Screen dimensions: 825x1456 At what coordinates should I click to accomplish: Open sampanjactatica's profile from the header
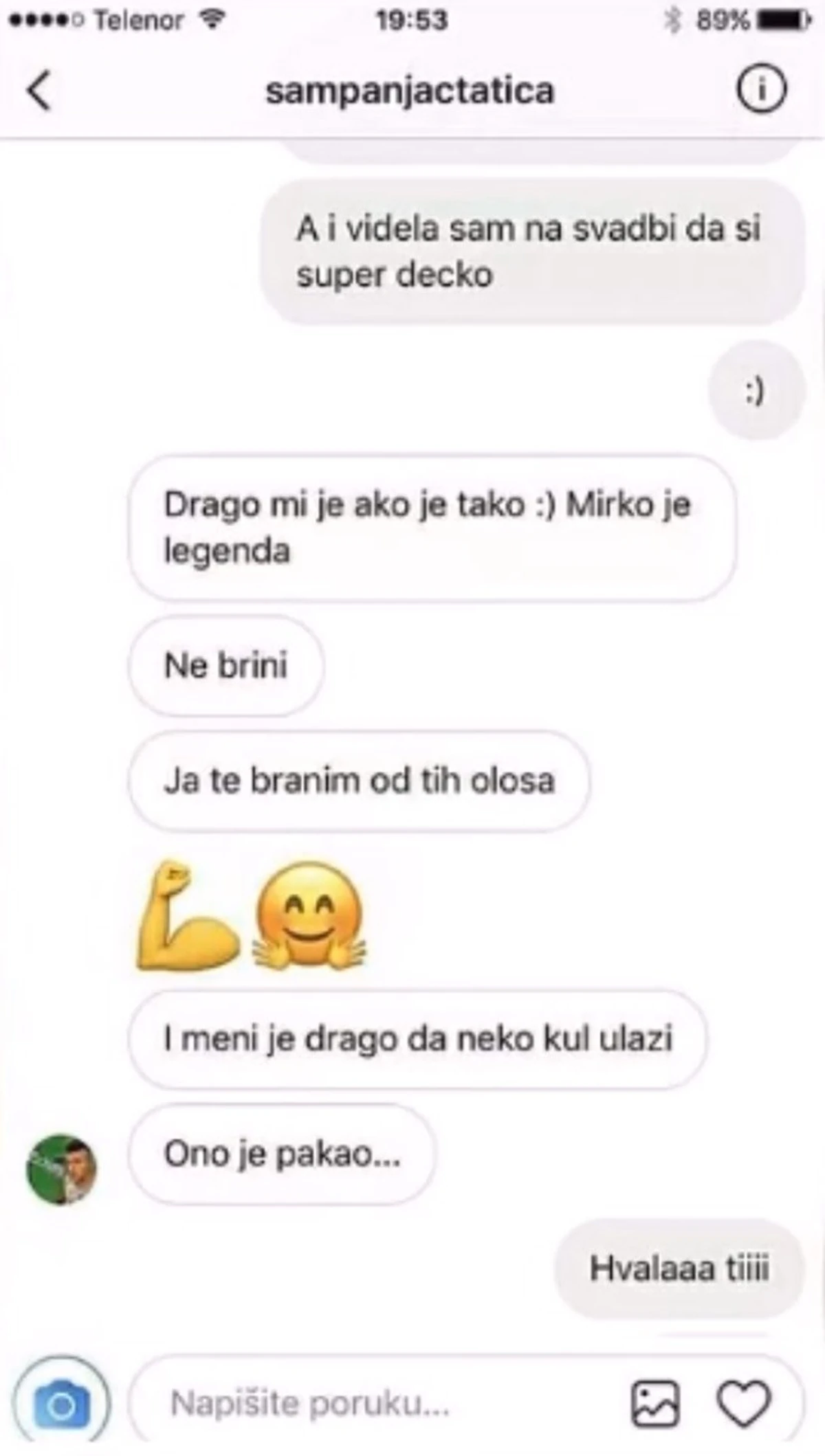412,90
